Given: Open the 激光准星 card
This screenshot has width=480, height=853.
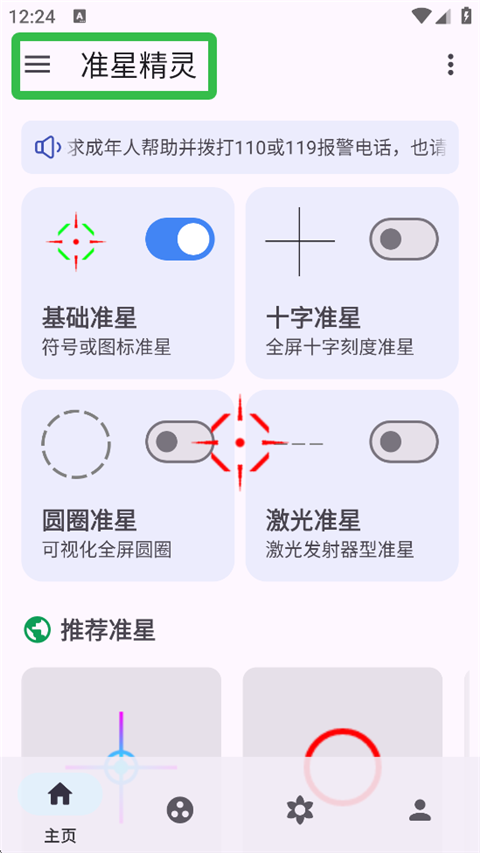Looking at the screenshot, I should click(352, 485).
